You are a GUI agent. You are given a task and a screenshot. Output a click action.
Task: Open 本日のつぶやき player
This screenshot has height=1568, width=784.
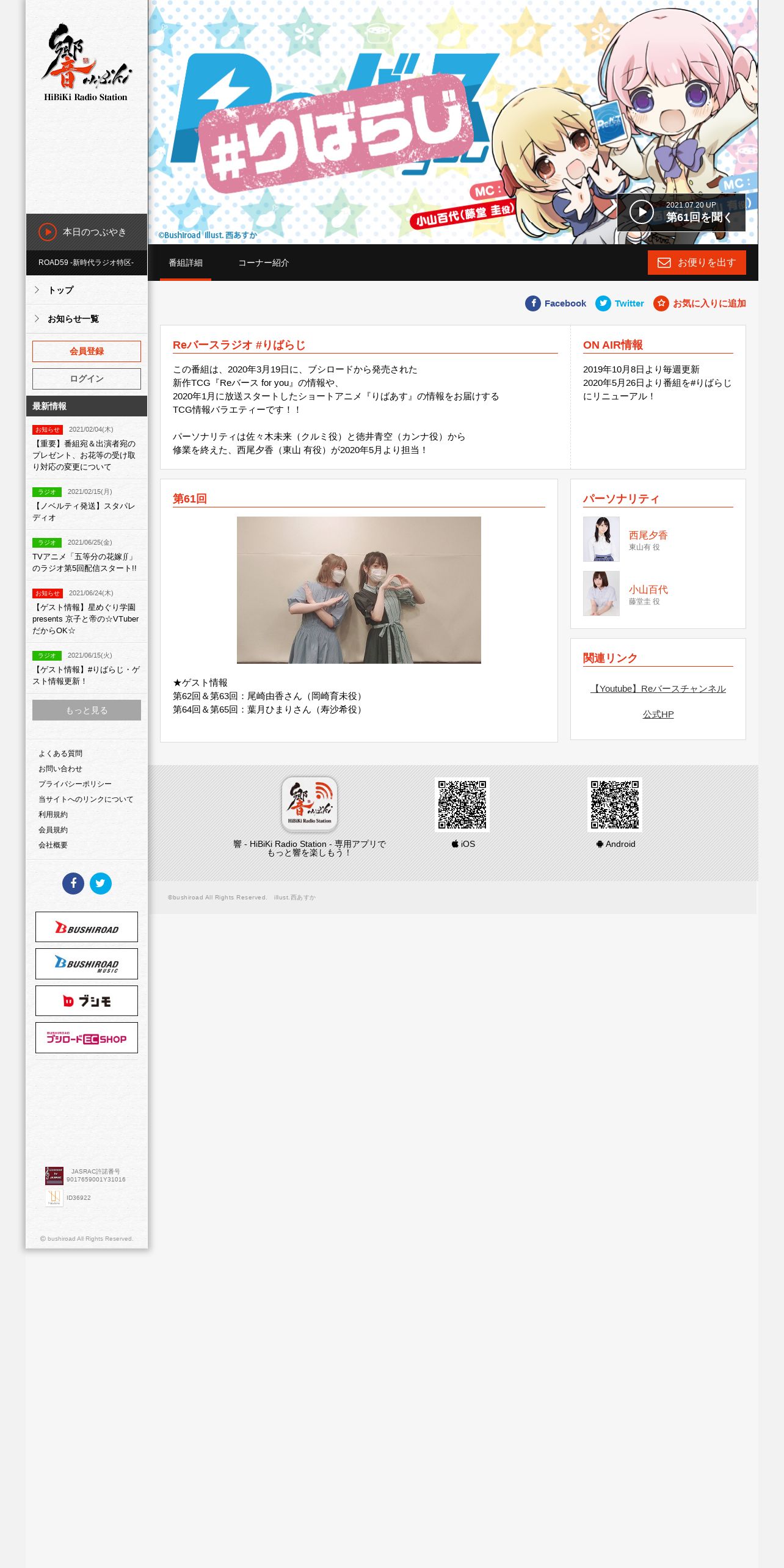click(87, 232)
